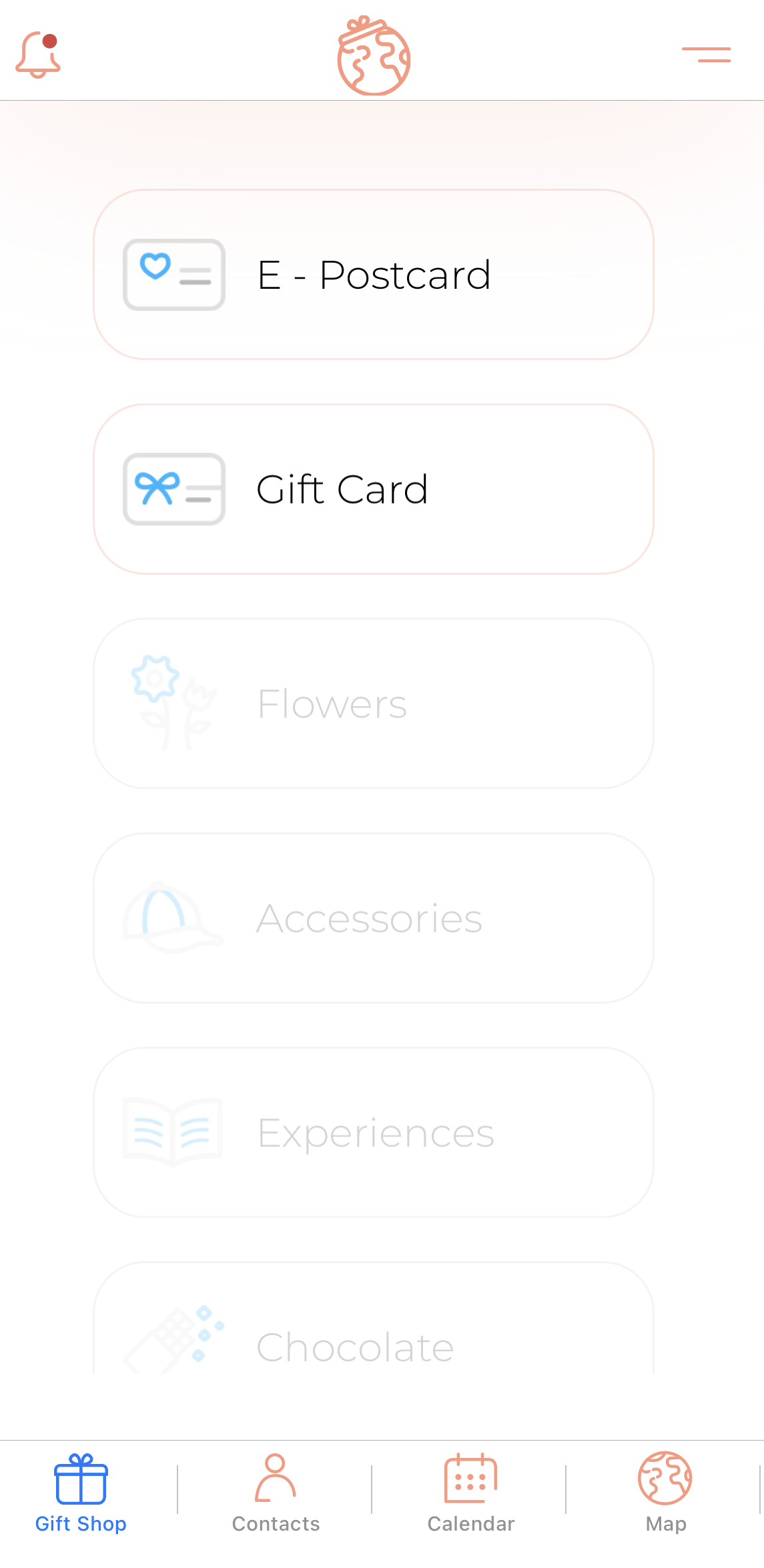This screenshot has width=764, height=1568.
Task: Open the hamburger menu
Action: (x=706, y=55)
